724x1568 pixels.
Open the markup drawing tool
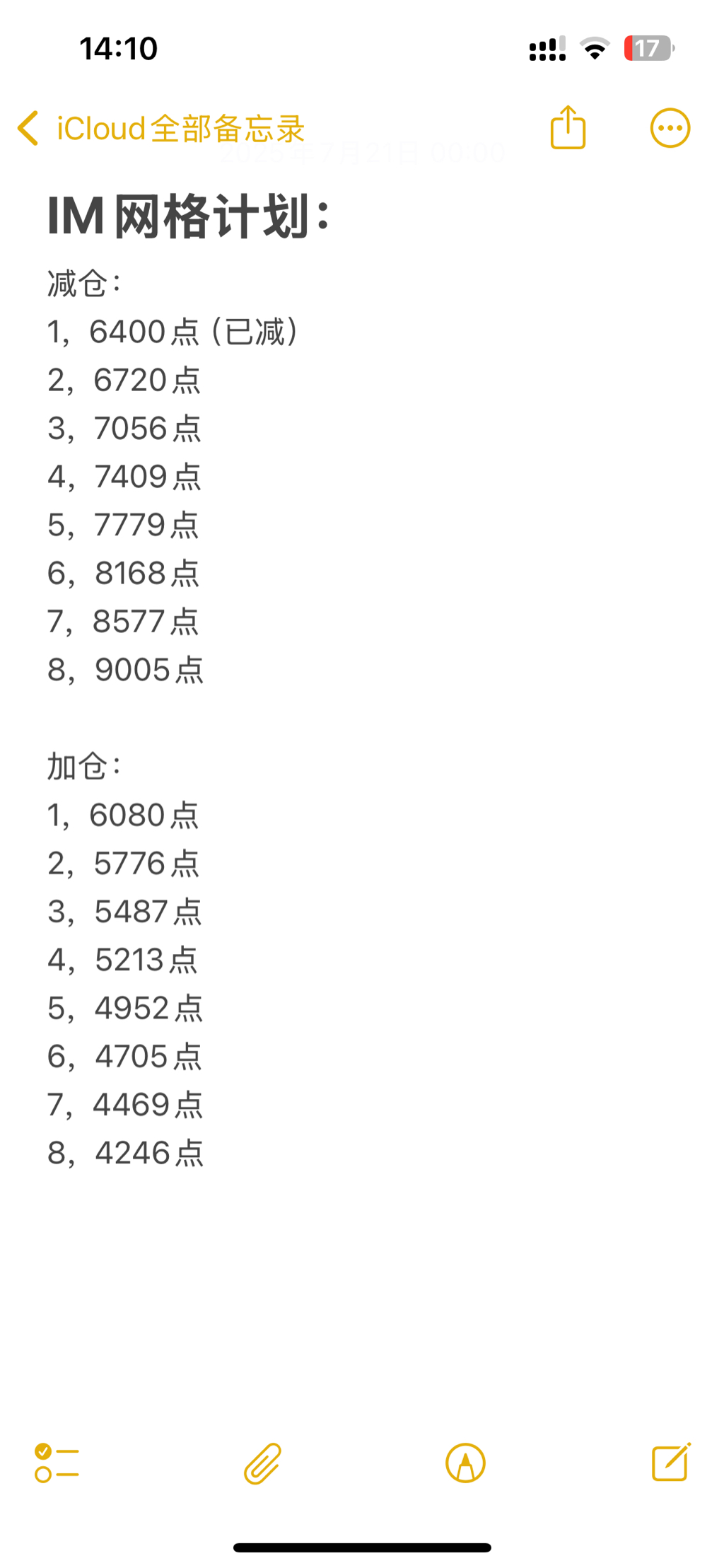(x=465, y=1463)
